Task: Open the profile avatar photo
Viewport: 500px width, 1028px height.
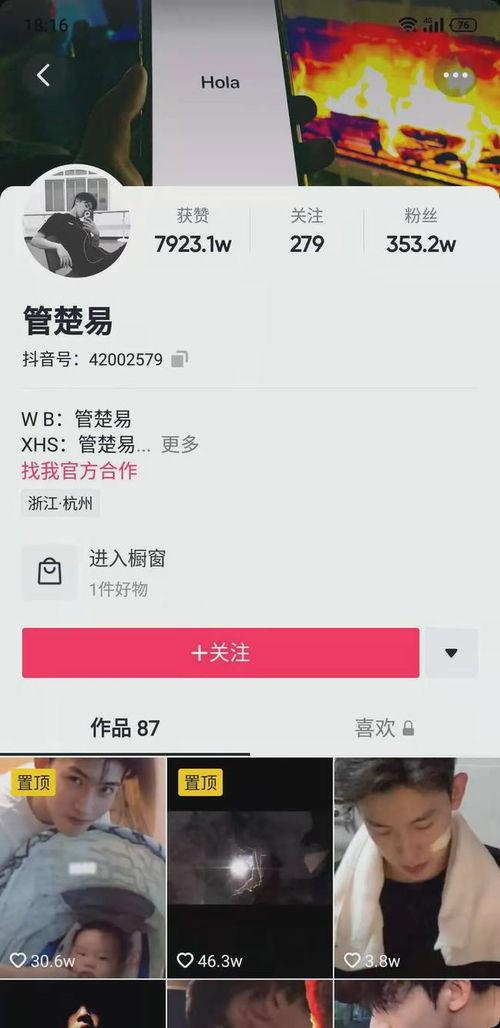Action: point(77,223)
